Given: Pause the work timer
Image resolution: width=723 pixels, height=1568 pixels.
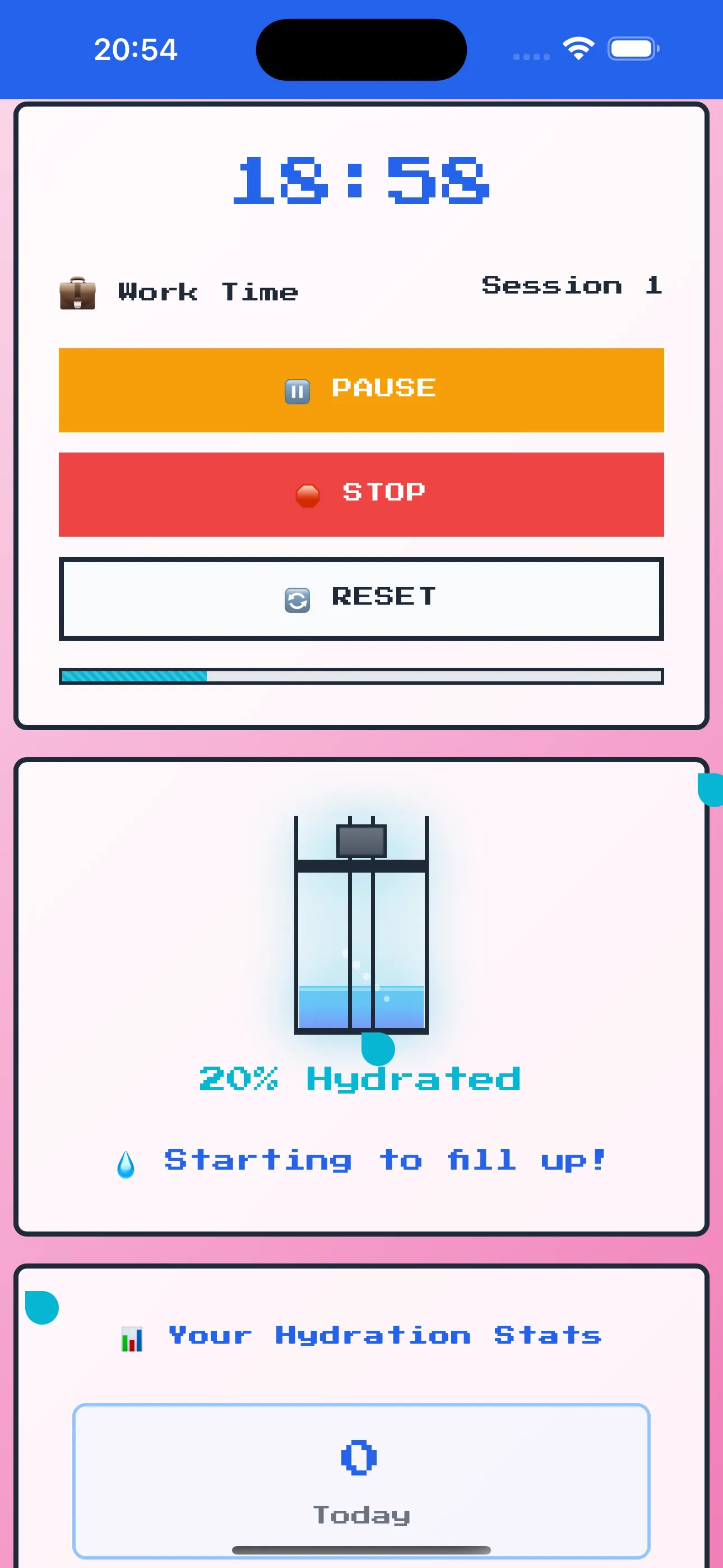Looking at the screenshot, I should point(361,390).
